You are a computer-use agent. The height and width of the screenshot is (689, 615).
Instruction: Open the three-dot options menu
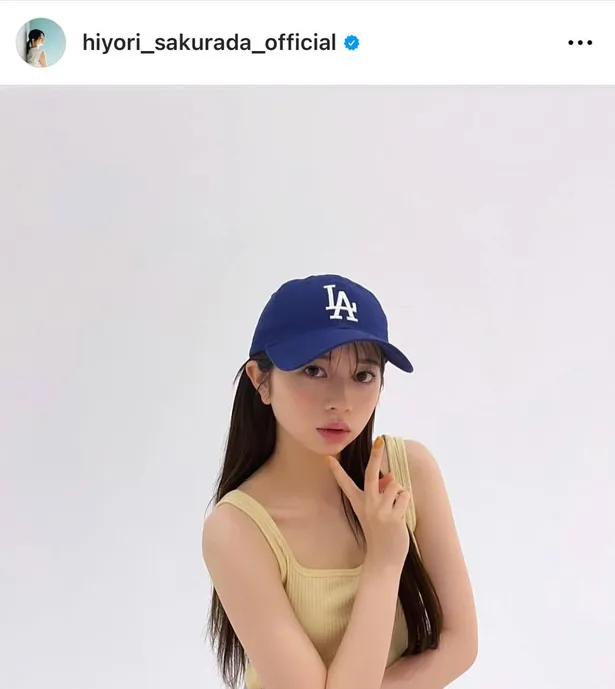(579, 43)
